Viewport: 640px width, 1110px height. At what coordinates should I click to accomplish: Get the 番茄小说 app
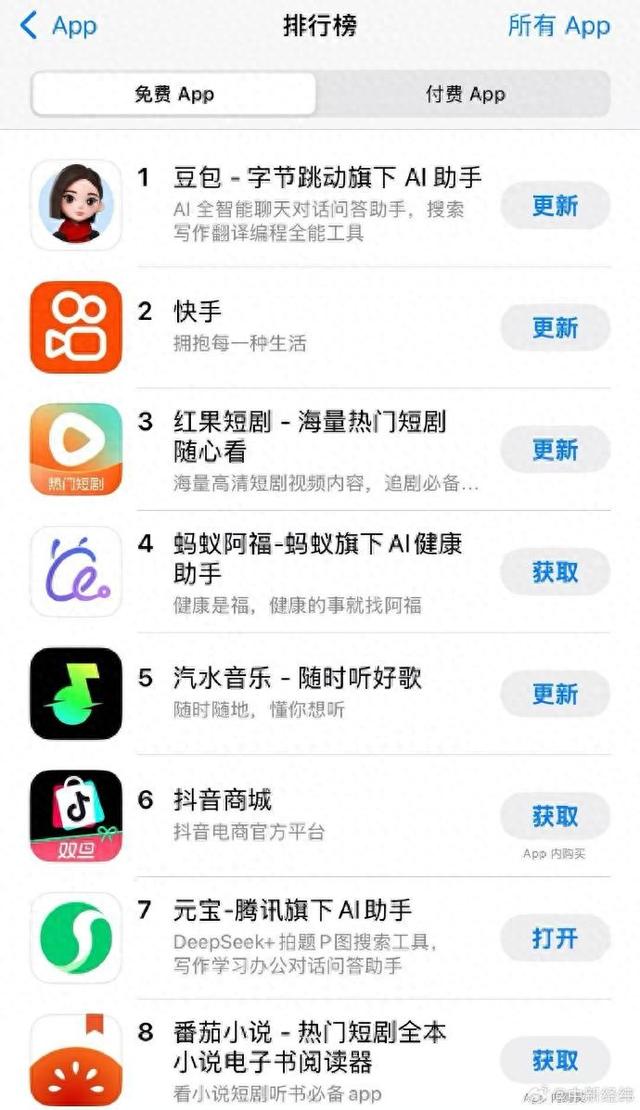(x=555, y=1060)
